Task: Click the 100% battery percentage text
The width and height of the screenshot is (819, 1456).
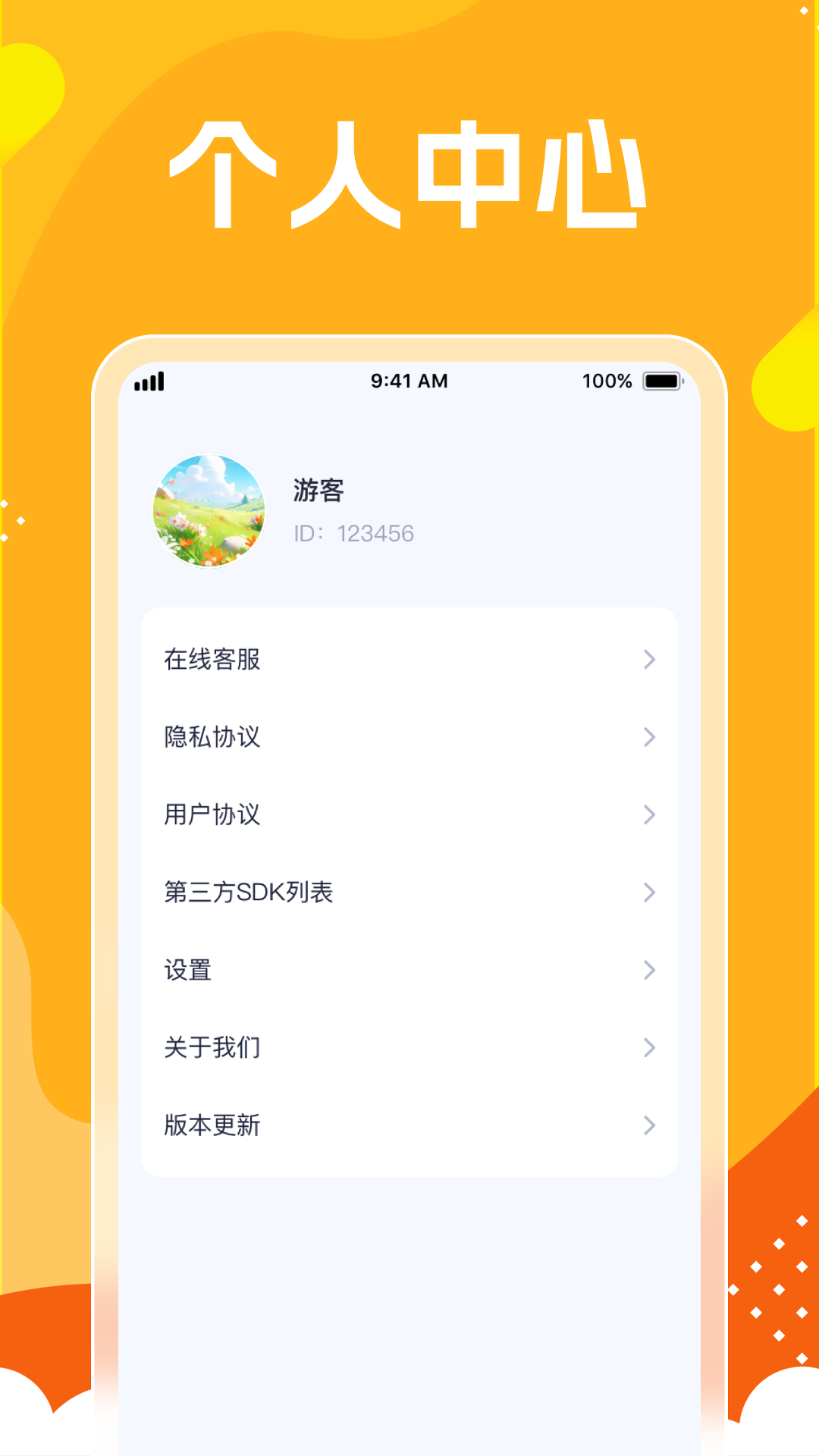Action: click(607, 381)
